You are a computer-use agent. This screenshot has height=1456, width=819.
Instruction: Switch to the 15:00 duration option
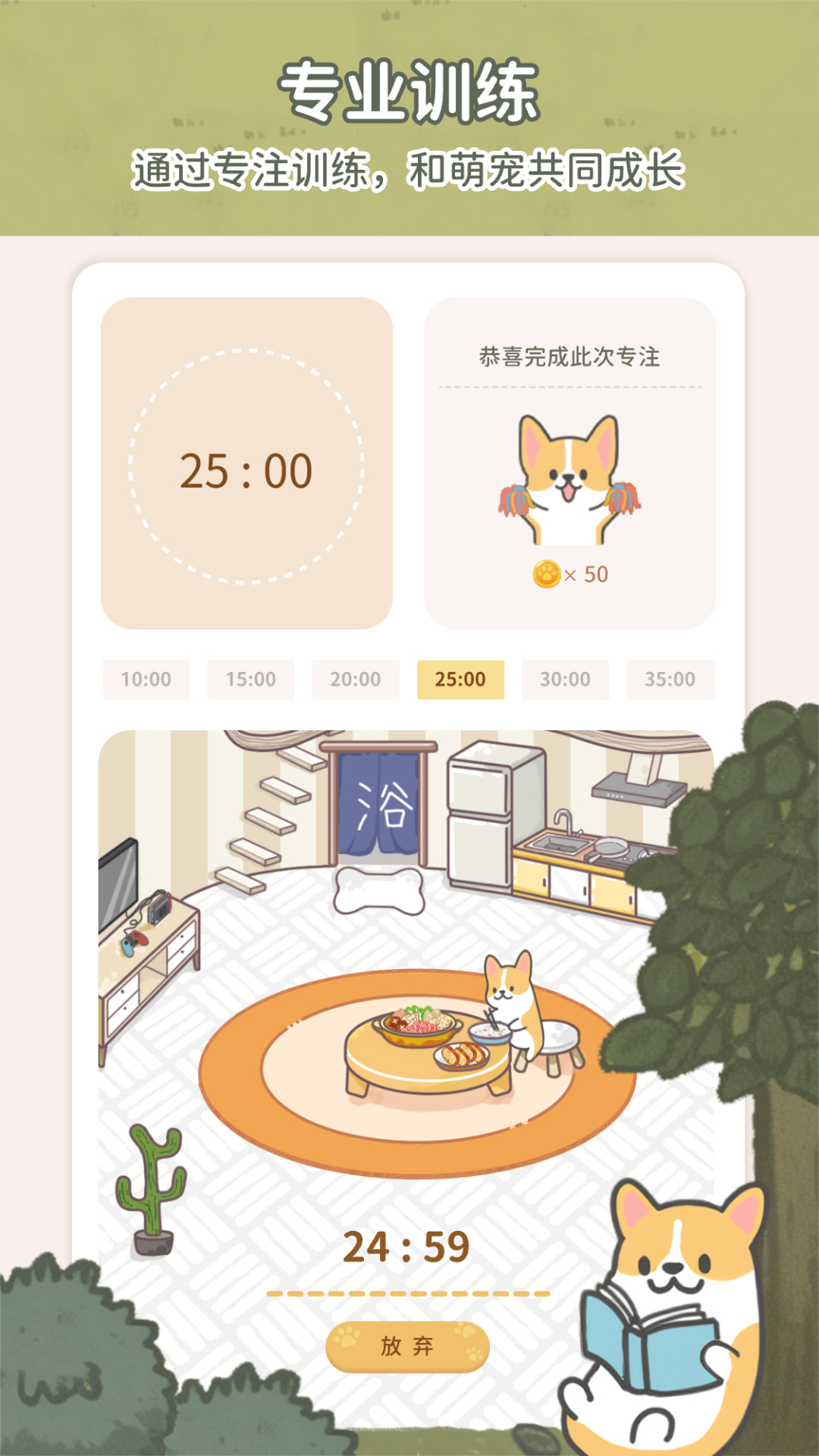251,680
